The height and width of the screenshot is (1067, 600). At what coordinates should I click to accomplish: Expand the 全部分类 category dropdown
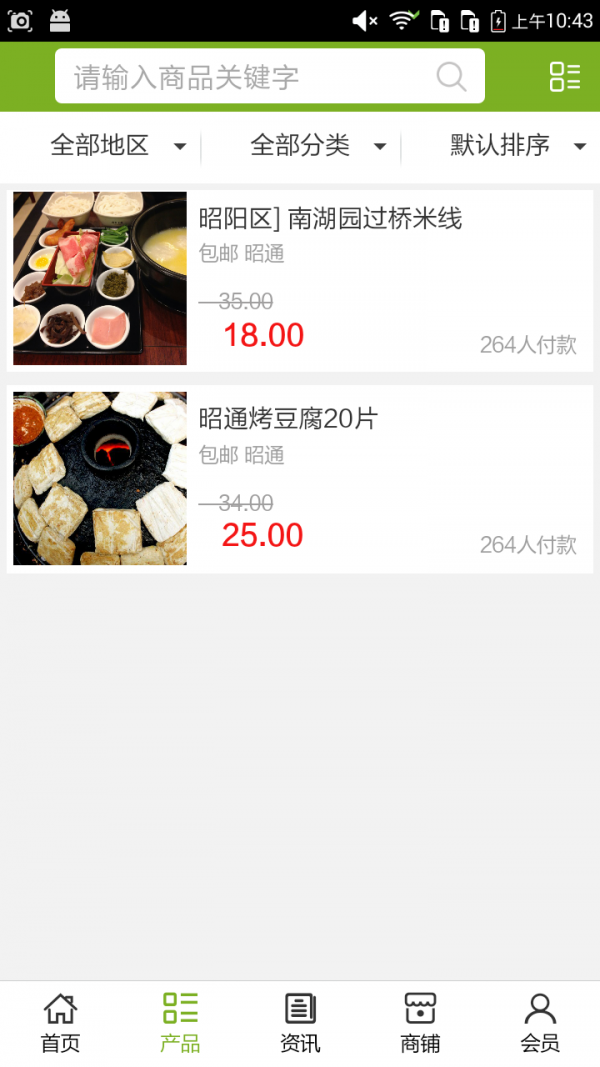tap(318, 146)
